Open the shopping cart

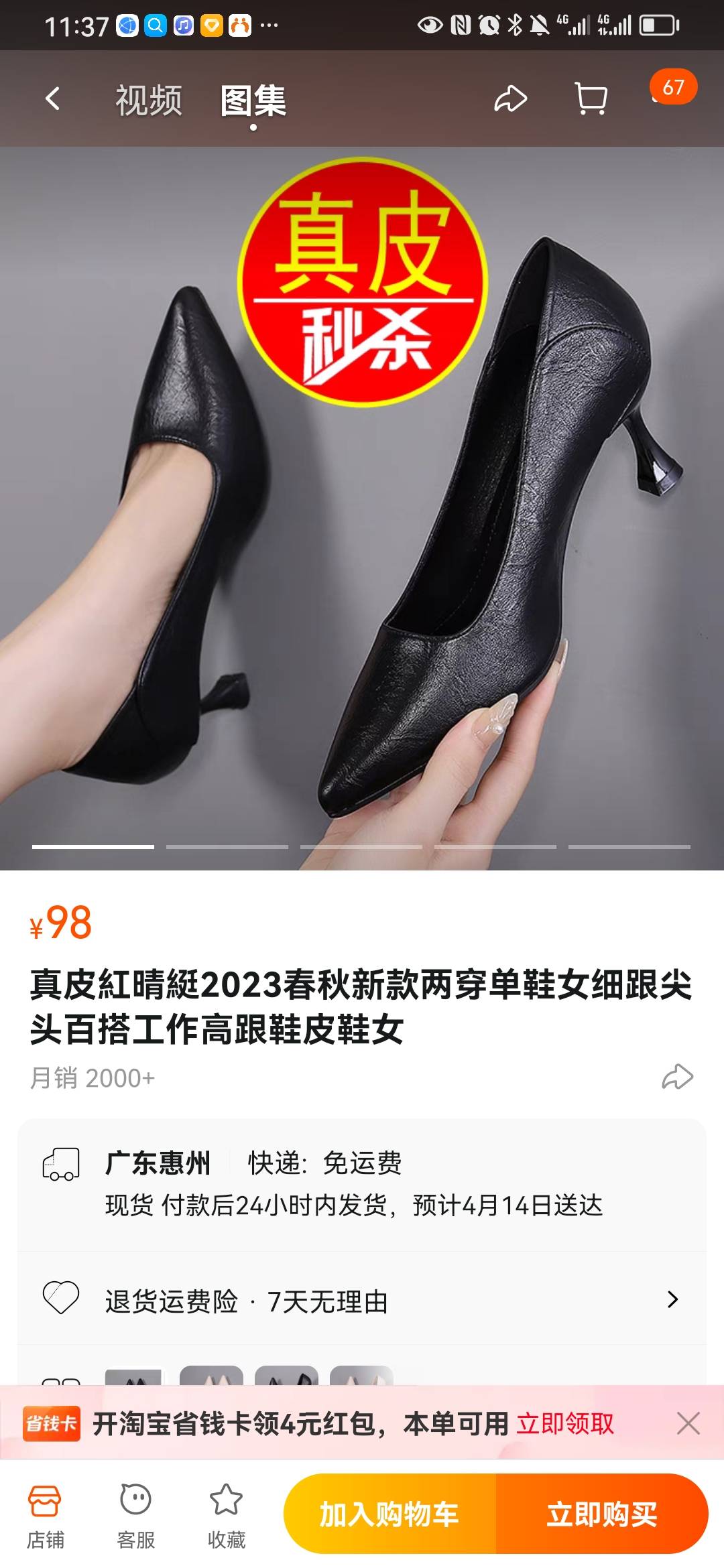coord(591,99)
